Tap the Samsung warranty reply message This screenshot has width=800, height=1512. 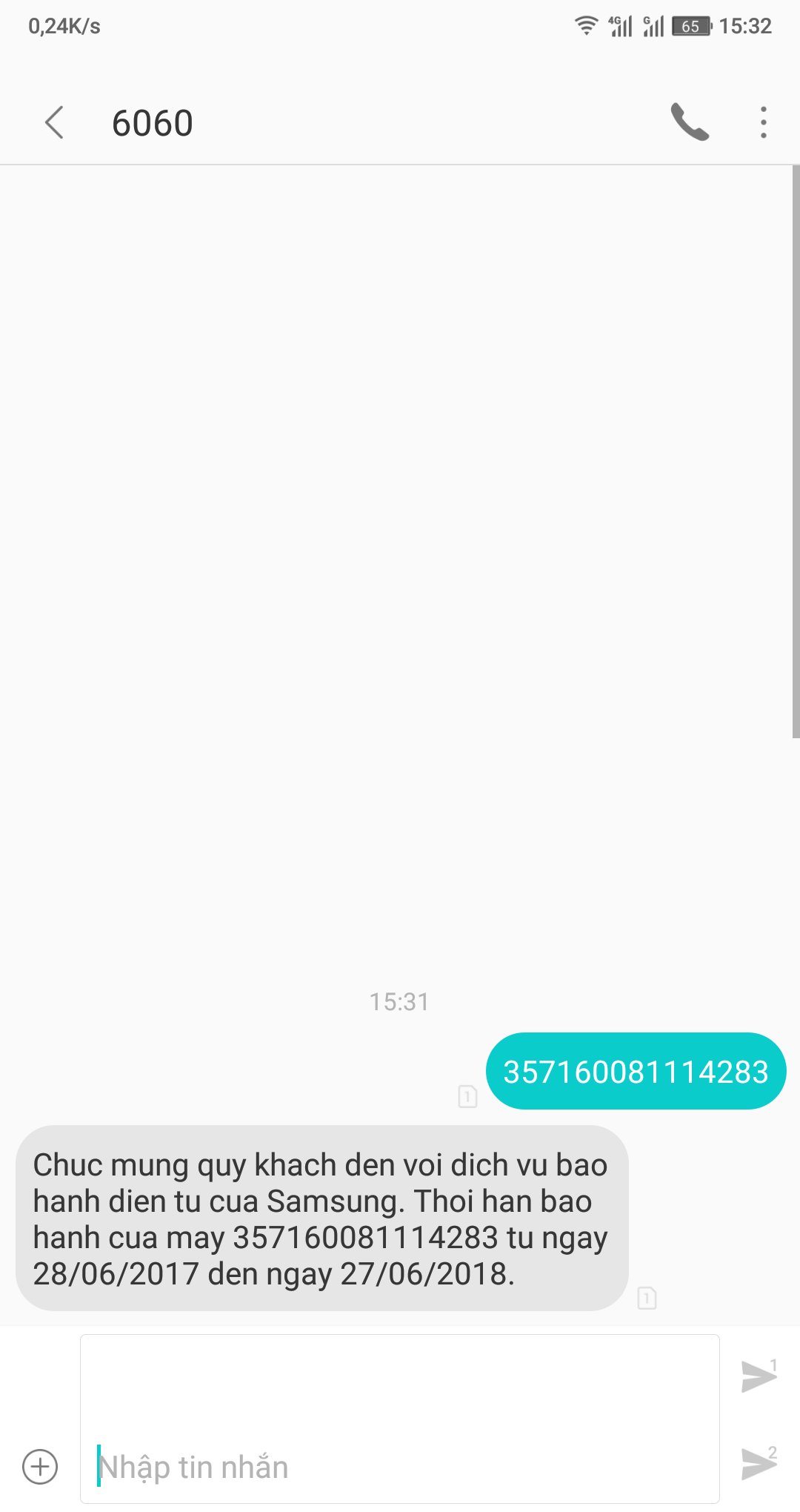pyautogui.click(x=321, y=1218)
